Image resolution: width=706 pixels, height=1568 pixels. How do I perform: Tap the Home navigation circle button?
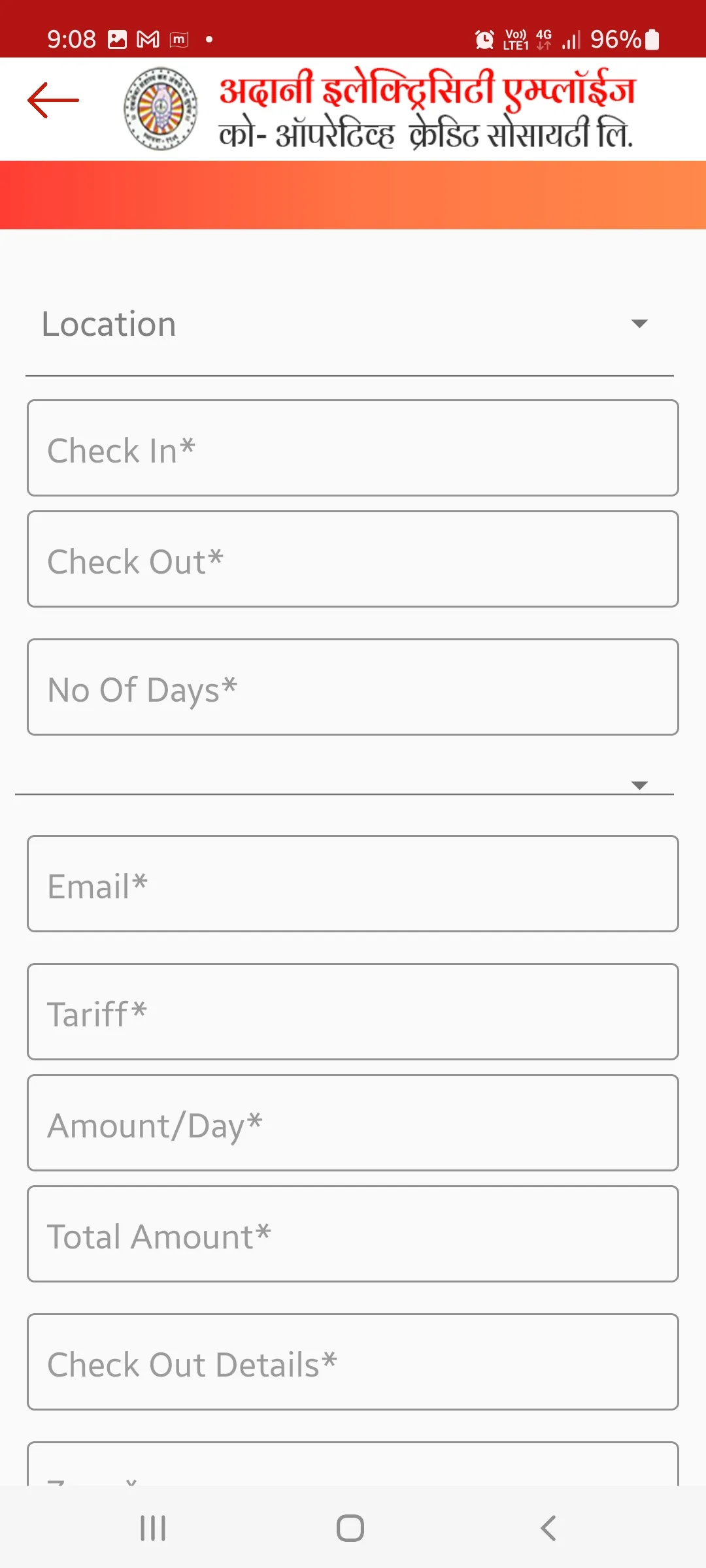[350, 1527]
